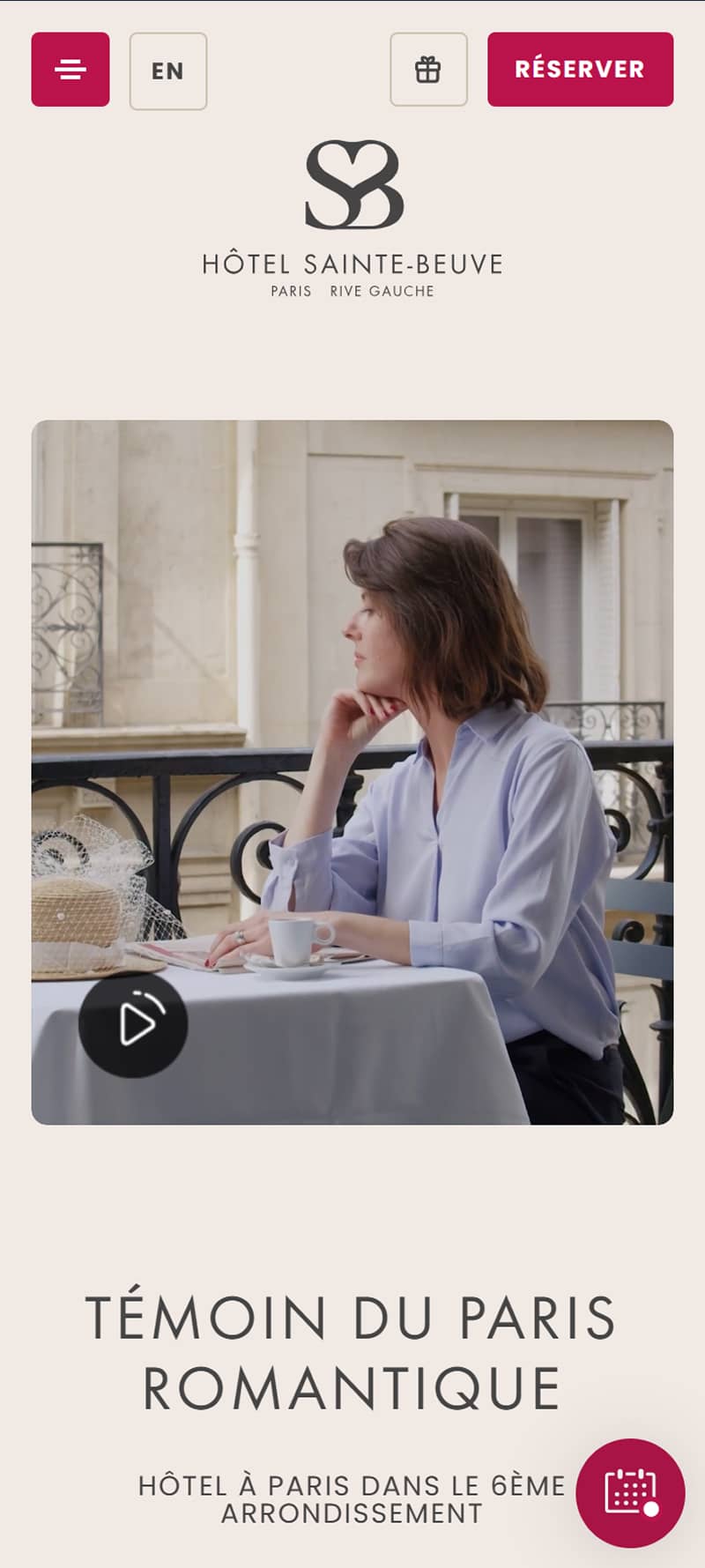
Task: Open the gift voucher icon
Action: [428, 70]
